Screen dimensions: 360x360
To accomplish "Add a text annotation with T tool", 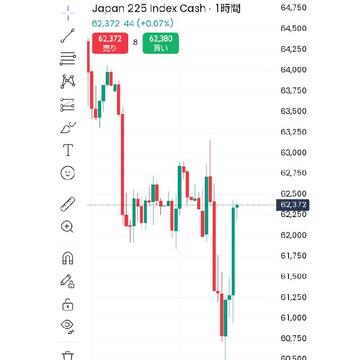I will pyautogui.click(x=68, y=150).
